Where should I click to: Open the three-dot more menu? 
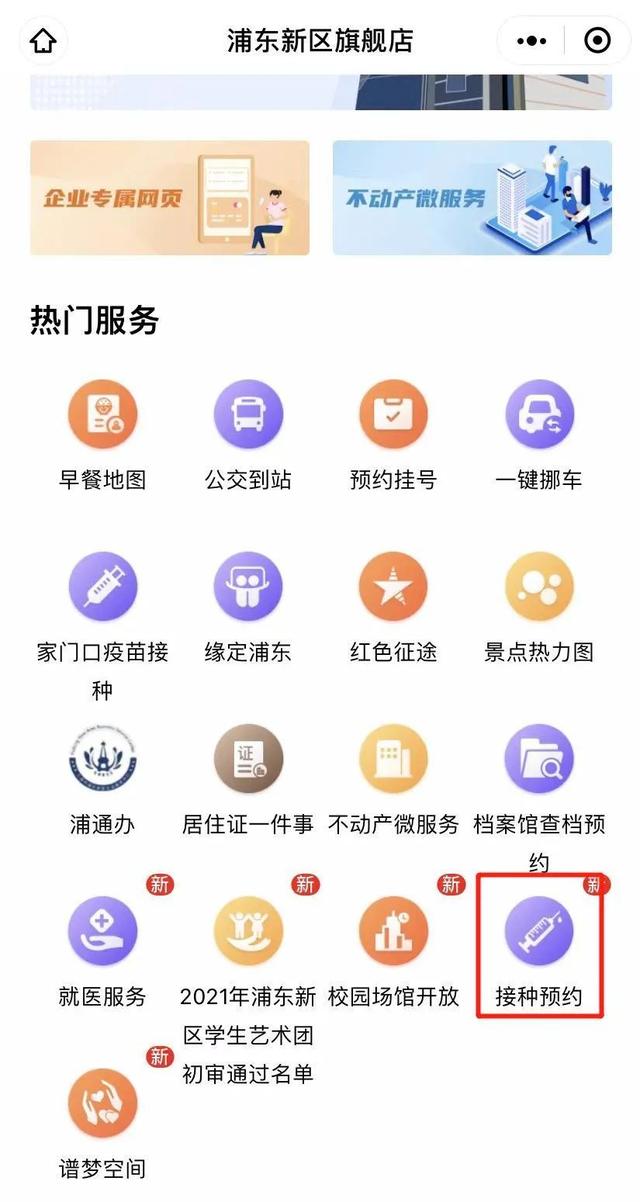click(x=531, y=41)
